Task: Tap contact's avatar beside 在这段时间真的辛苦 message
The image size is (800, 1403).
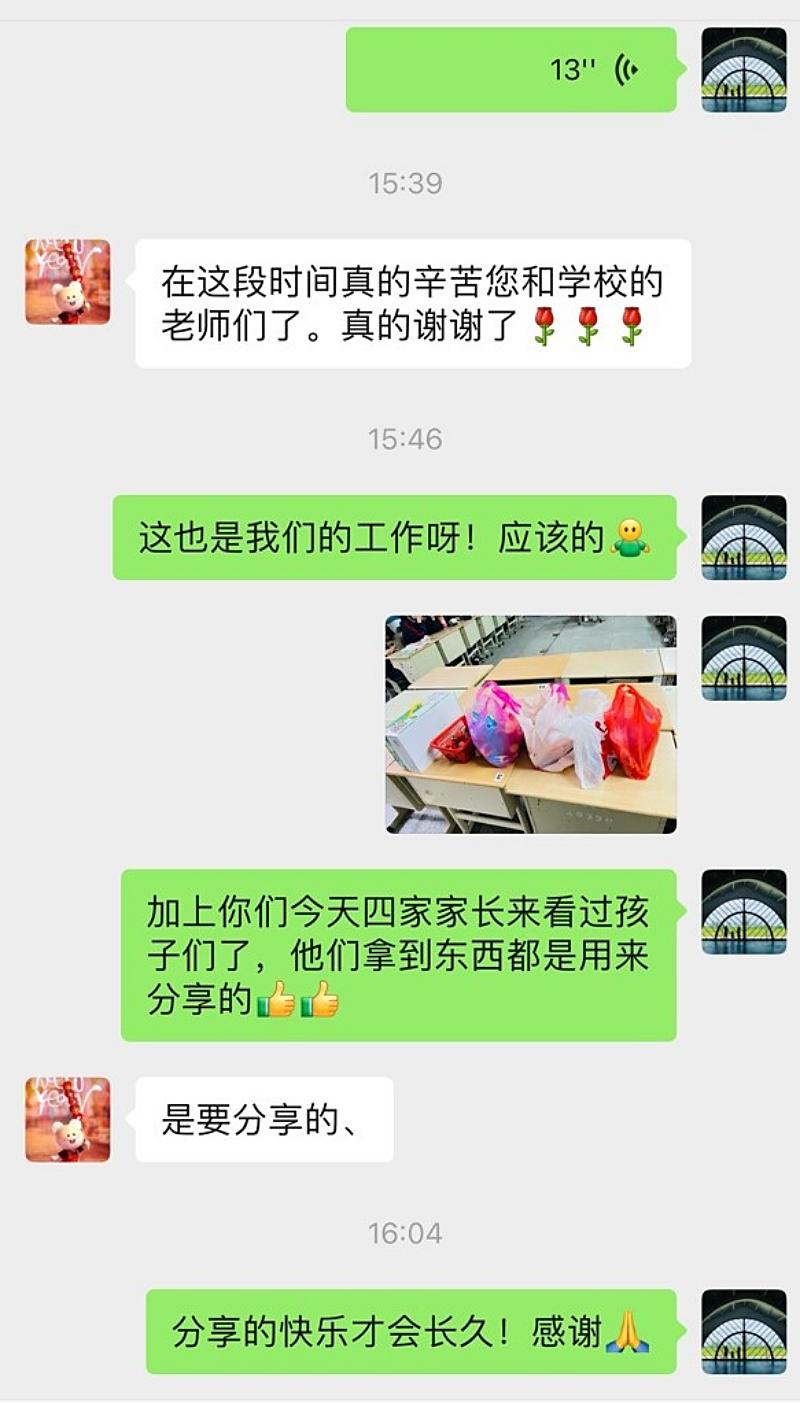Action: 68,282
